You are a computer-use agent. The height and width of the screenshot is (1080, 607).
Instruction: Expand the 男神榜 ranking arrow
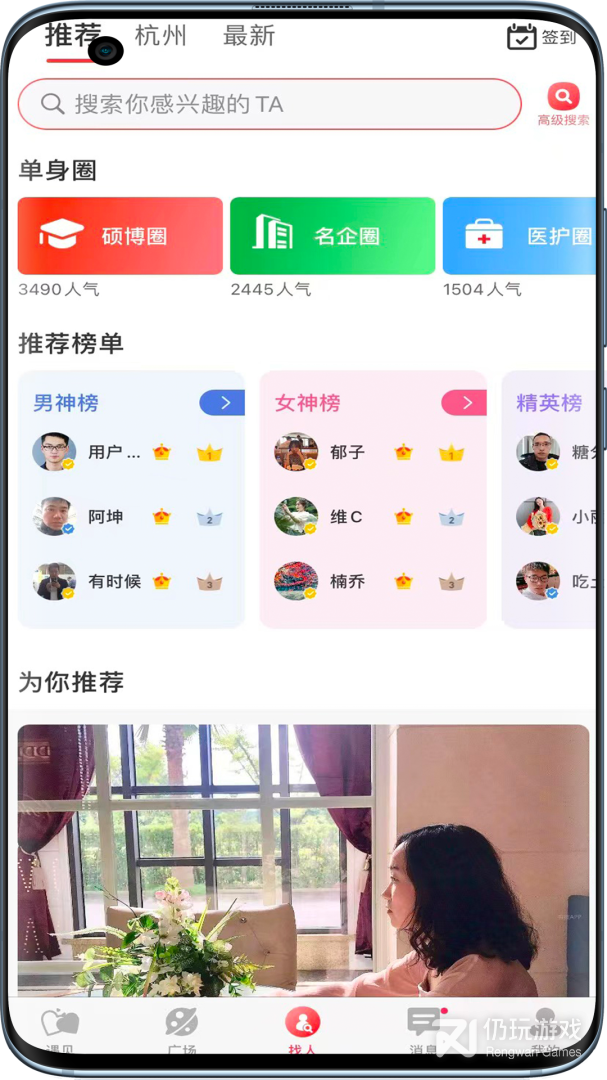click(x=222, y=403)
